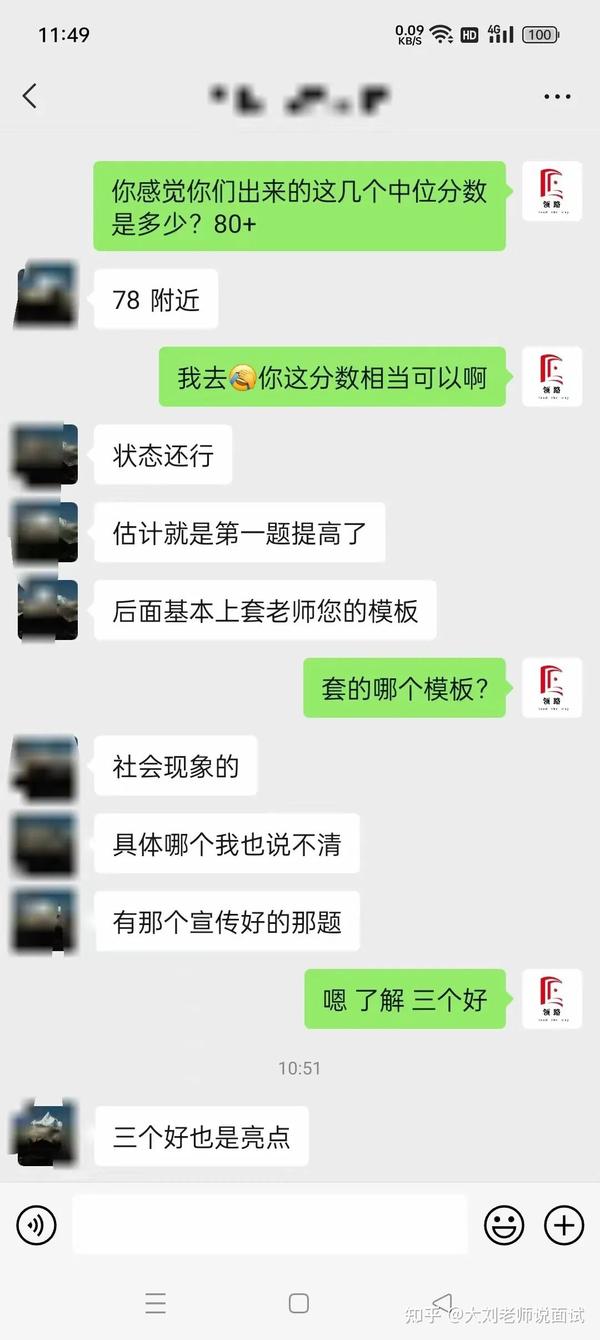This screenshot has height=1340, width=600.
Task: Open the emoji picker
Action: [504, 1224]
